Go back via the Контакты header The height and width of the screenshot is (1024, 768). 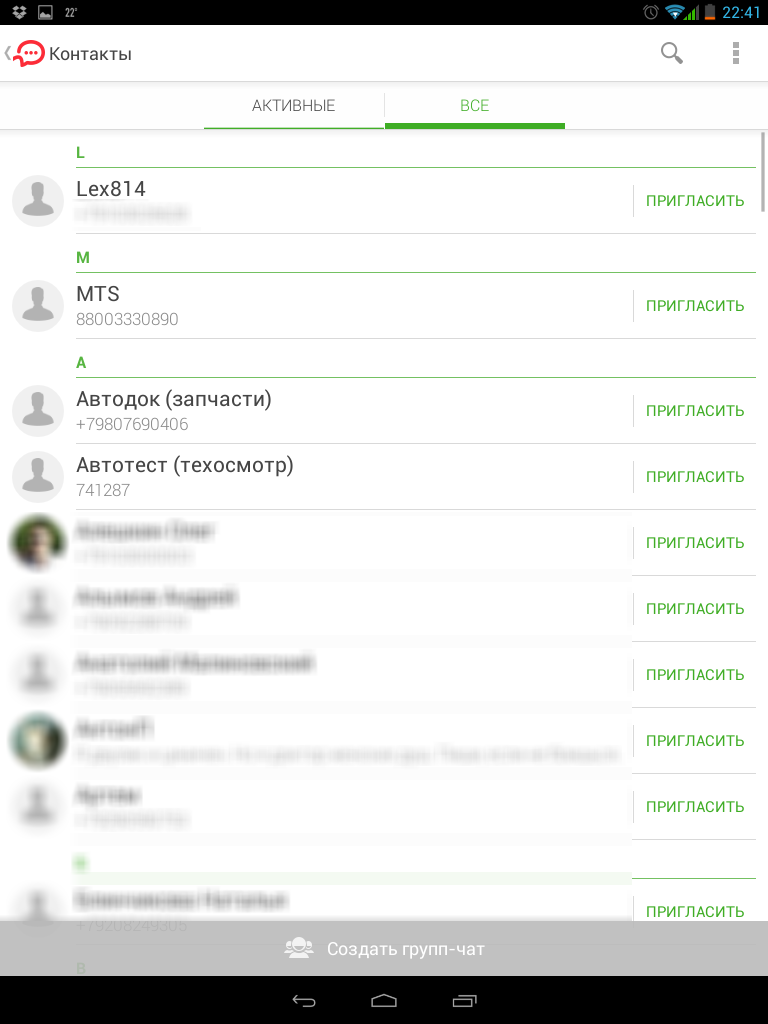(70, 54)
